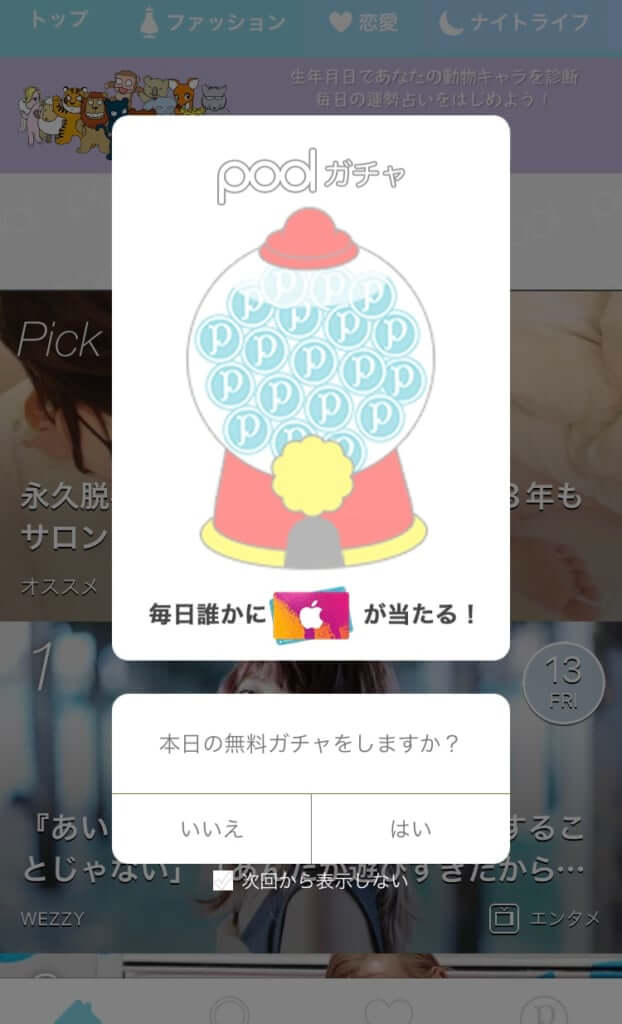Image resolution: width=622 pixels, height=1024 pixels.
Task: Tap いいえ to decline the gacha
Action: [211, 829]
